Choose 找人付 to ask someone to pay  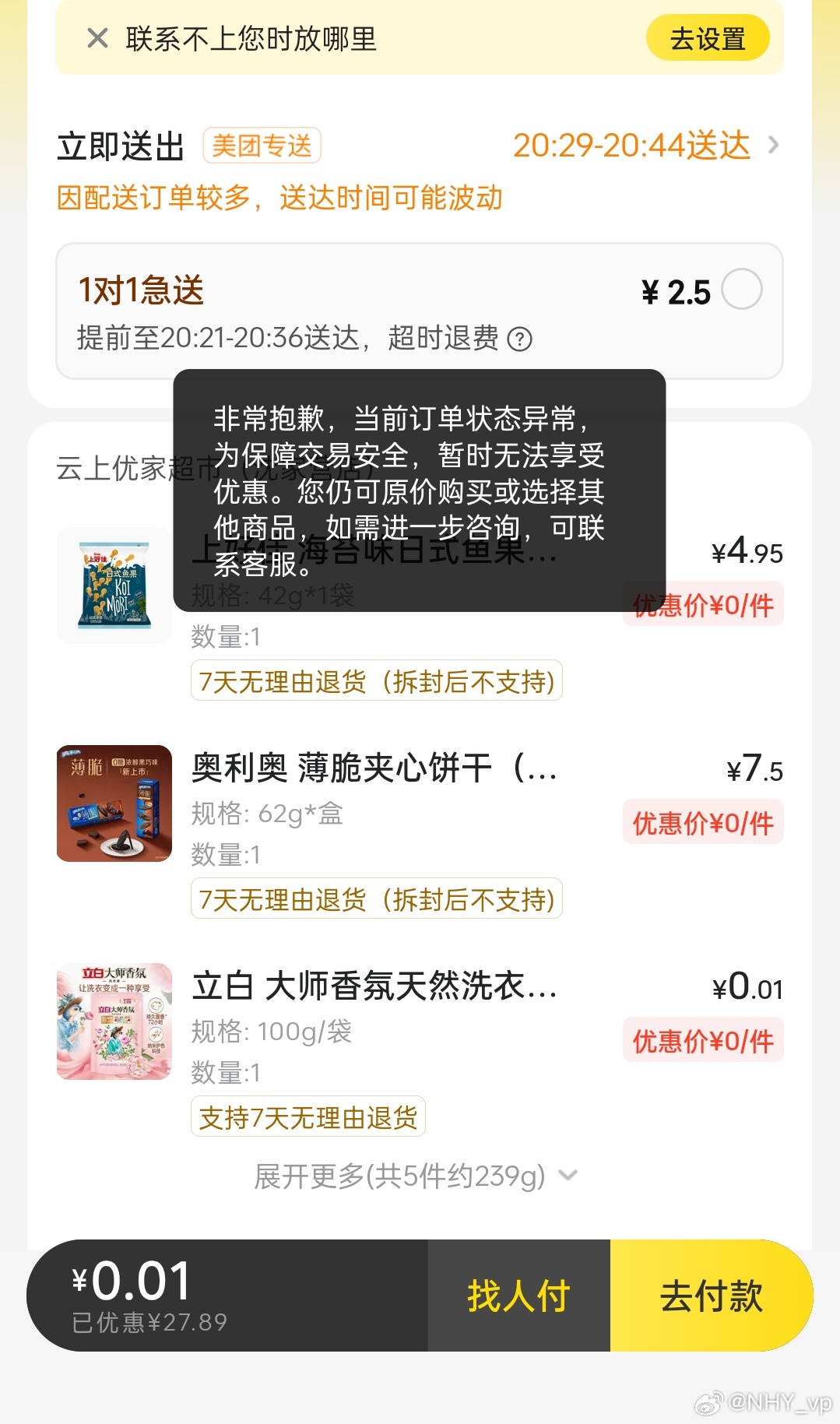pos(518,1296)
